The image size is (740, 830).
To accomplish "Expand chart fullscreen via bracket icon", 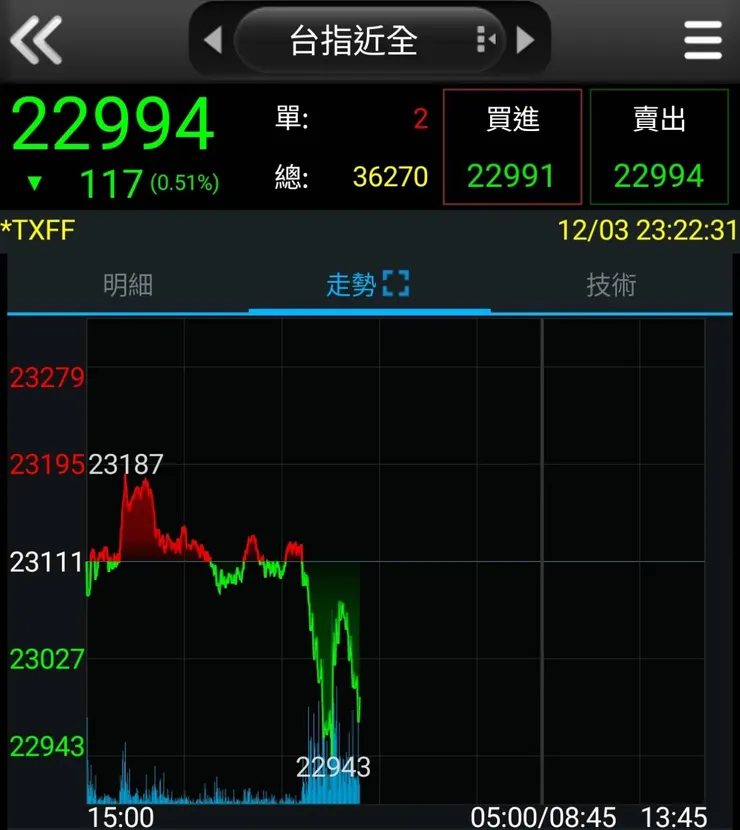I will 398,283.
